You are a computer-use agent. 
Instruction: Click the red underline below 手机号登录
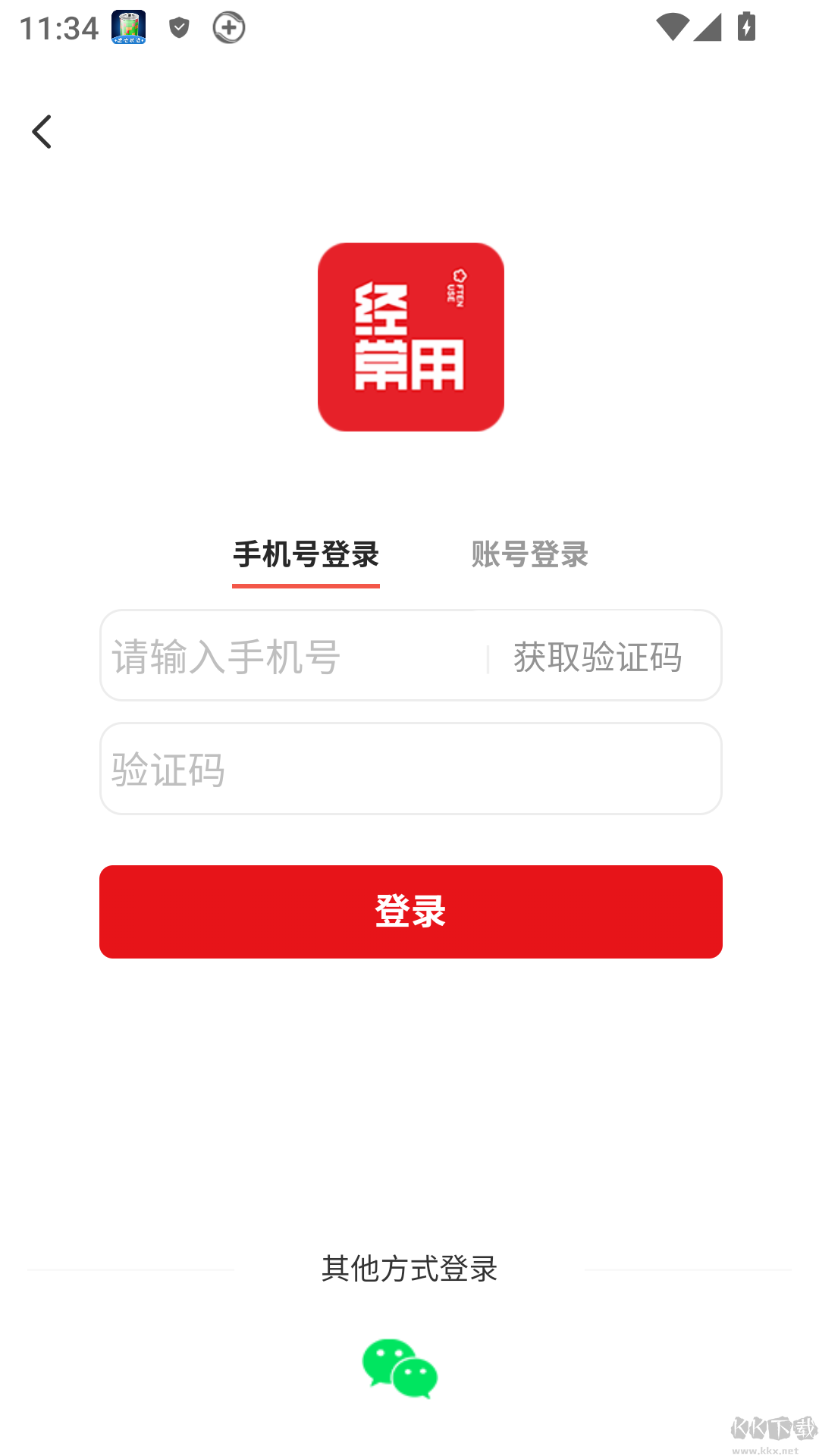pos(306,585)
